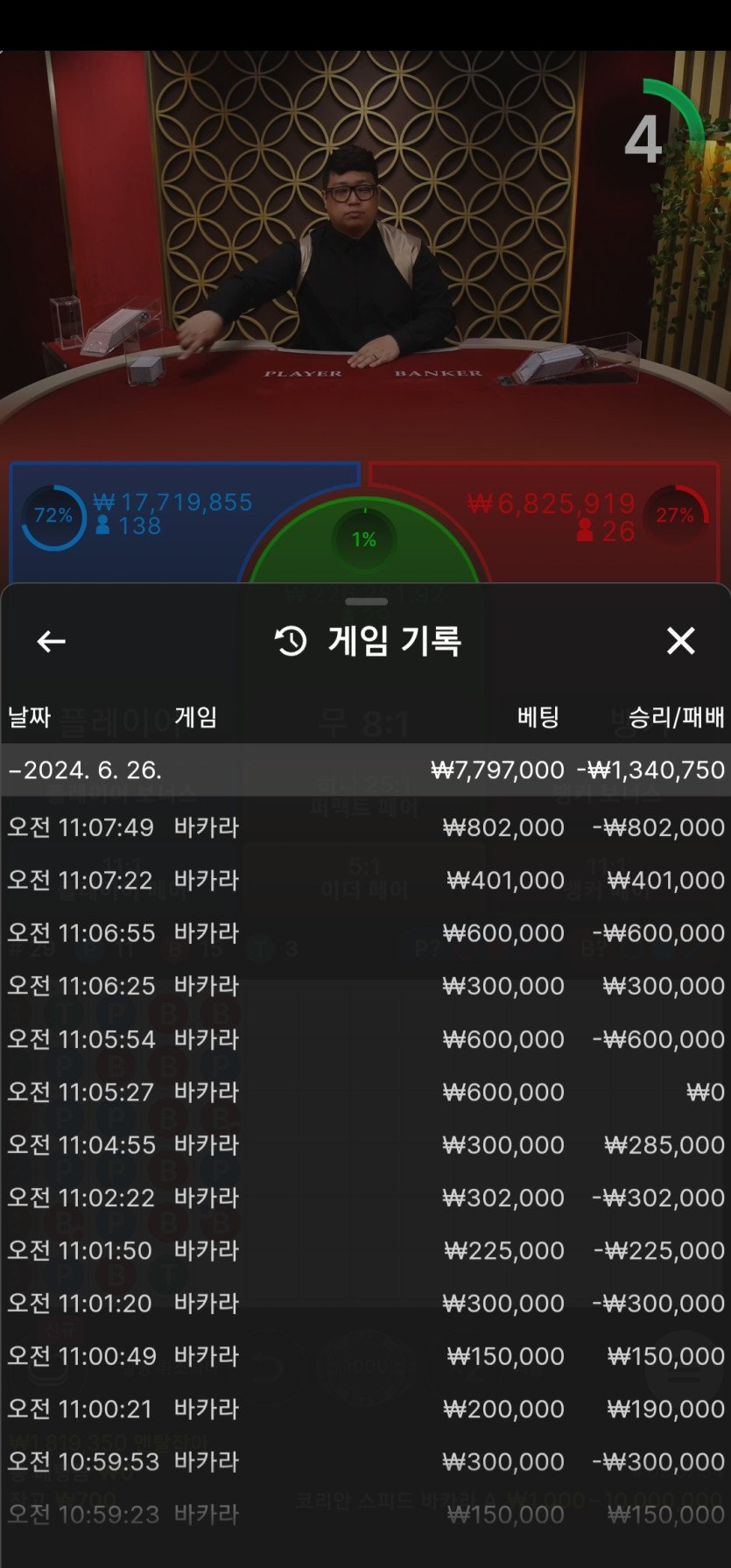View the 오전 11:04:55 round details

click(x=365, y=1144)
